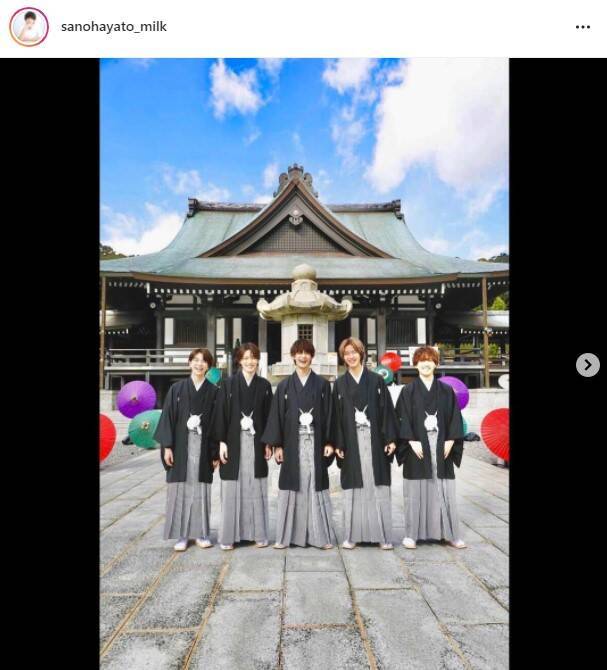Go to the next photo with the arrow

588,365
